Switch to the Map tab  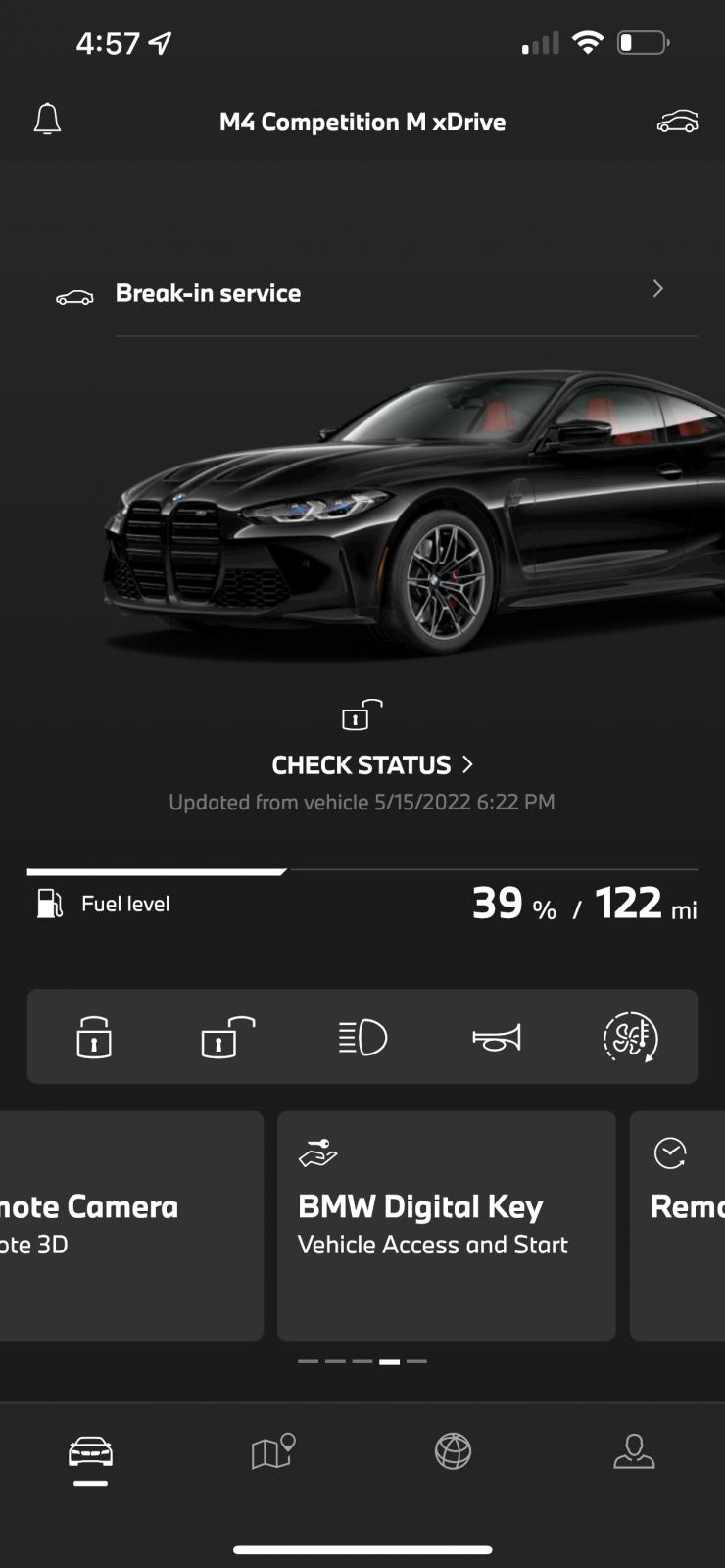[272, 1451]
